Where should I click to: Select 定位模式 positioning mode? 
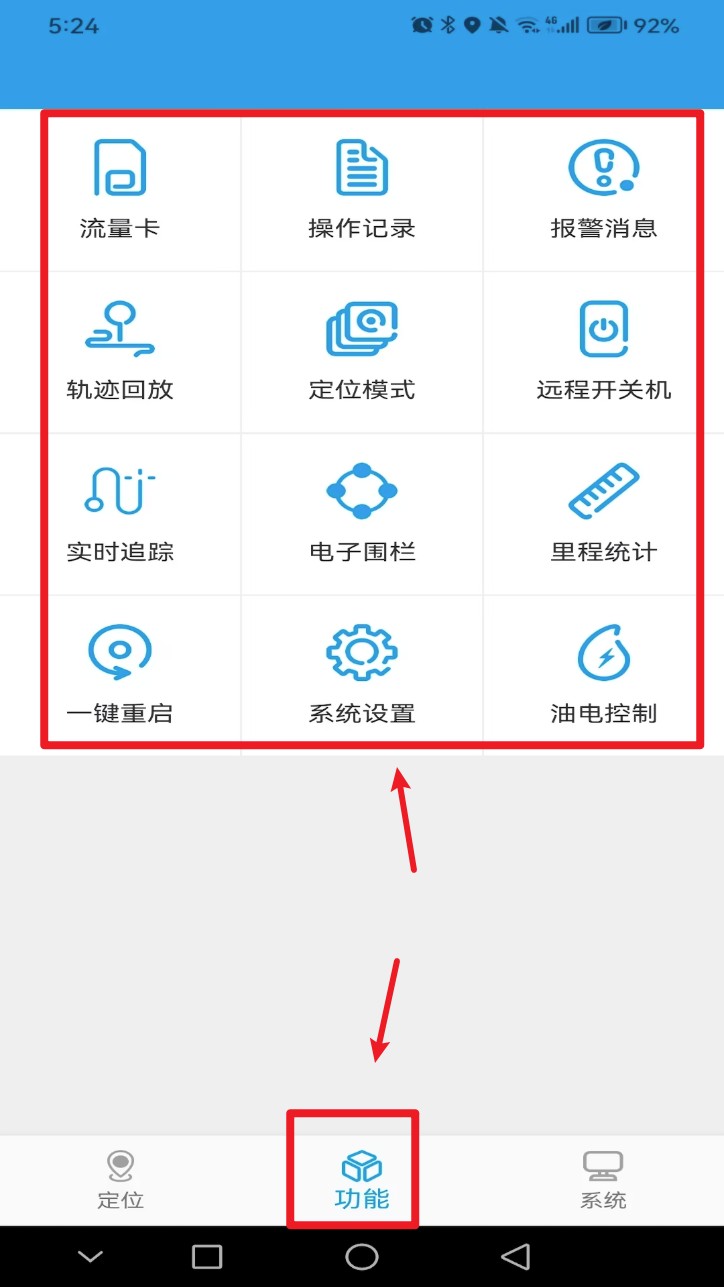pyautogui.click(x=362, y=352)
